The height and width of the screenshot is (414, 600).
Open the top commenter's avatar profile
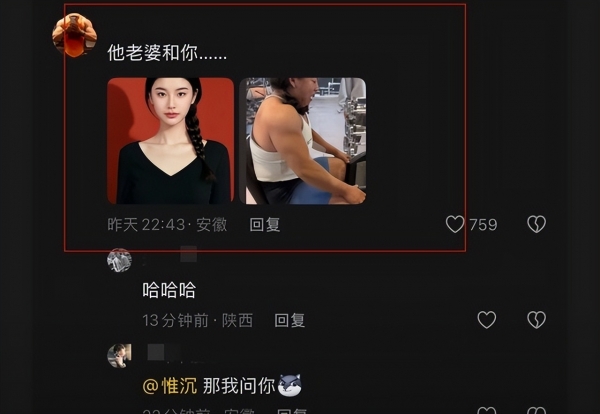coord(74,36)
